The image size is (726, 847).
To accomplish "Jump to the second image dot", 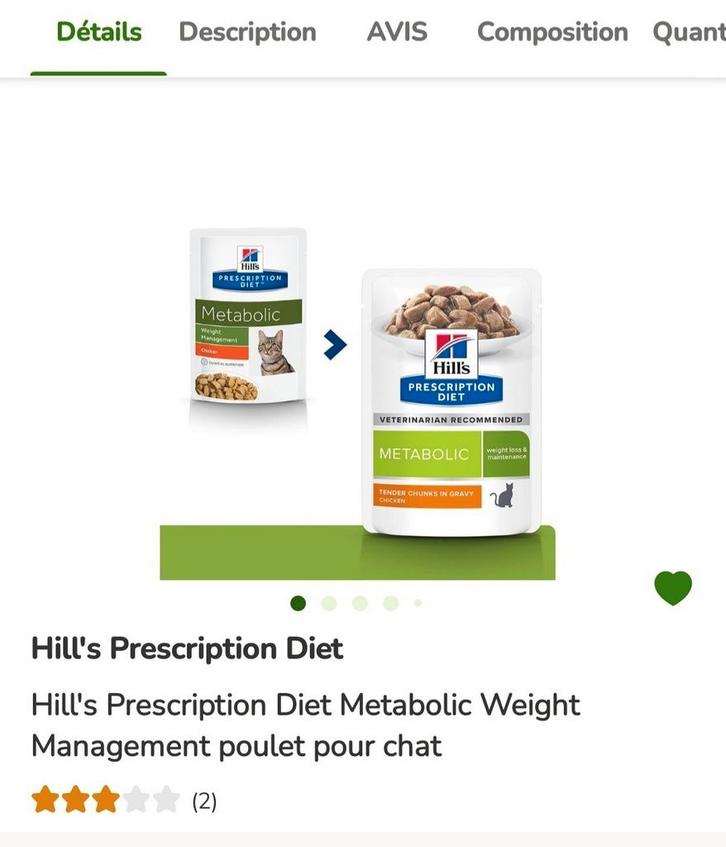I will 329,603.
